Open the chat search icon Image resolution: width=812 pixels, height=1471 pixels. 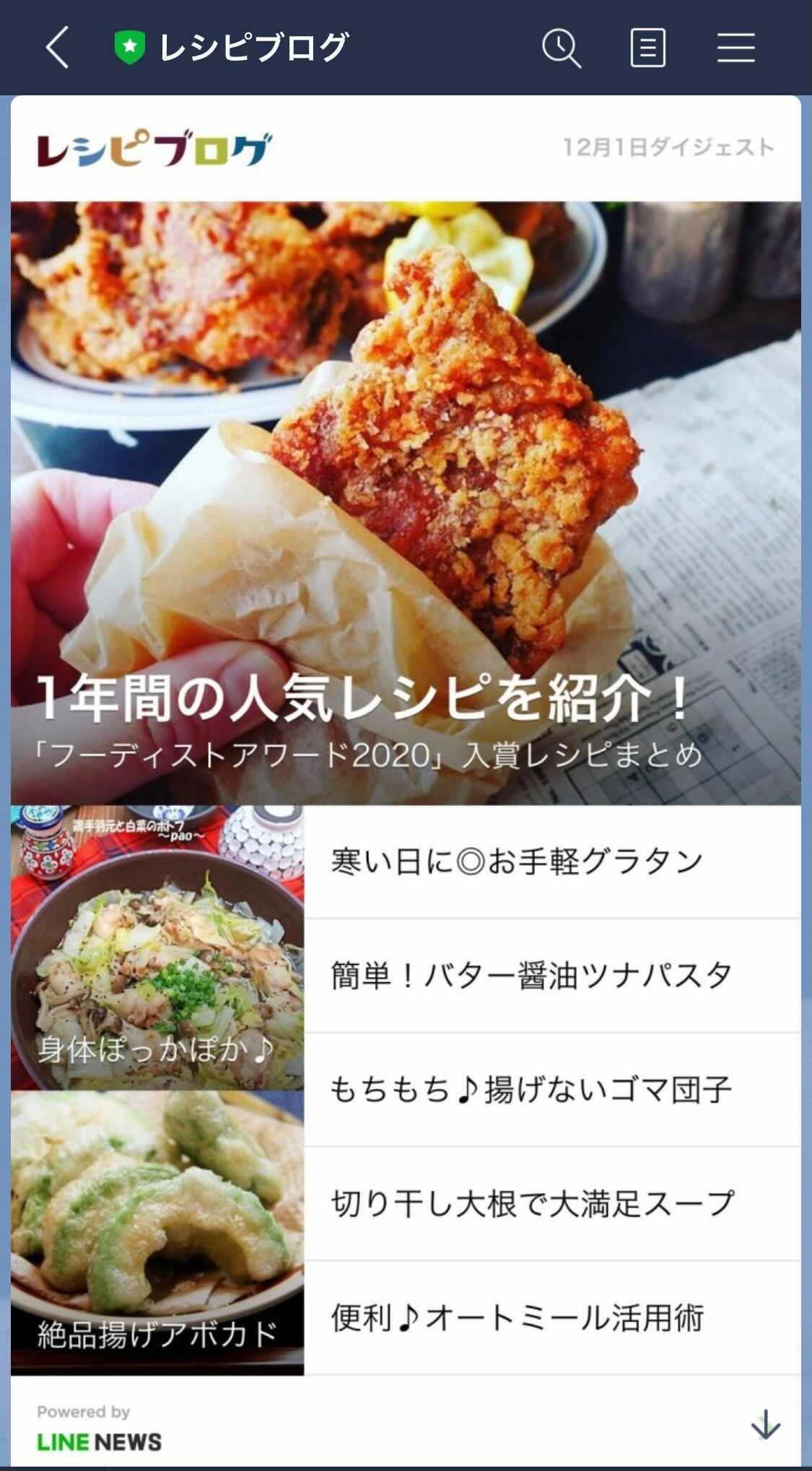point(561,48)
